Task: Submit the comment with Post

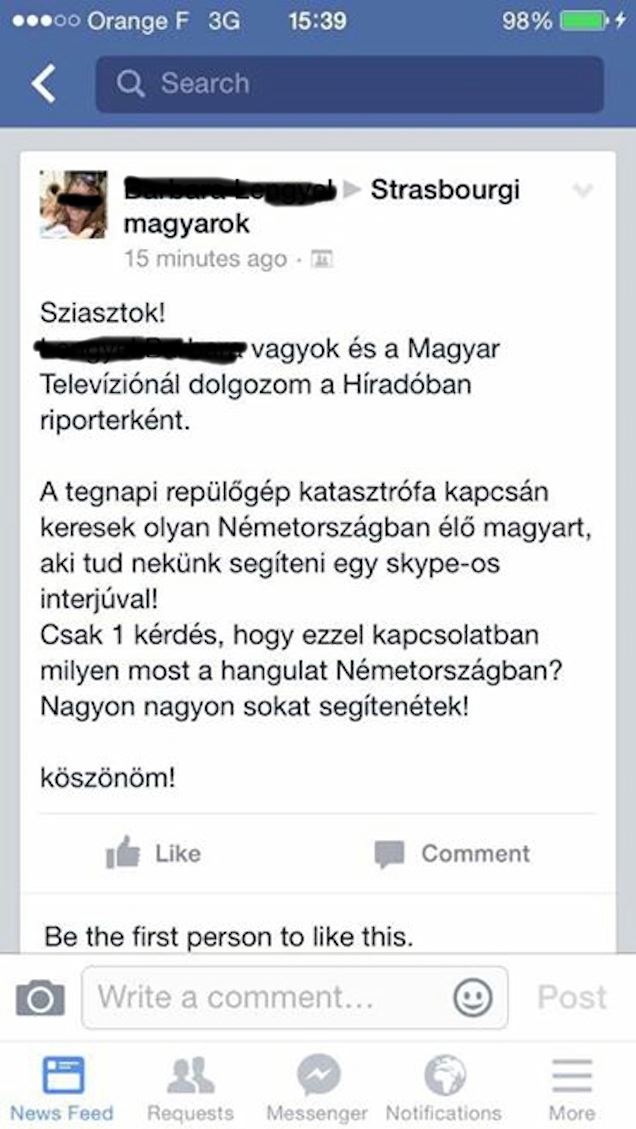Action: tap(572, 997)
